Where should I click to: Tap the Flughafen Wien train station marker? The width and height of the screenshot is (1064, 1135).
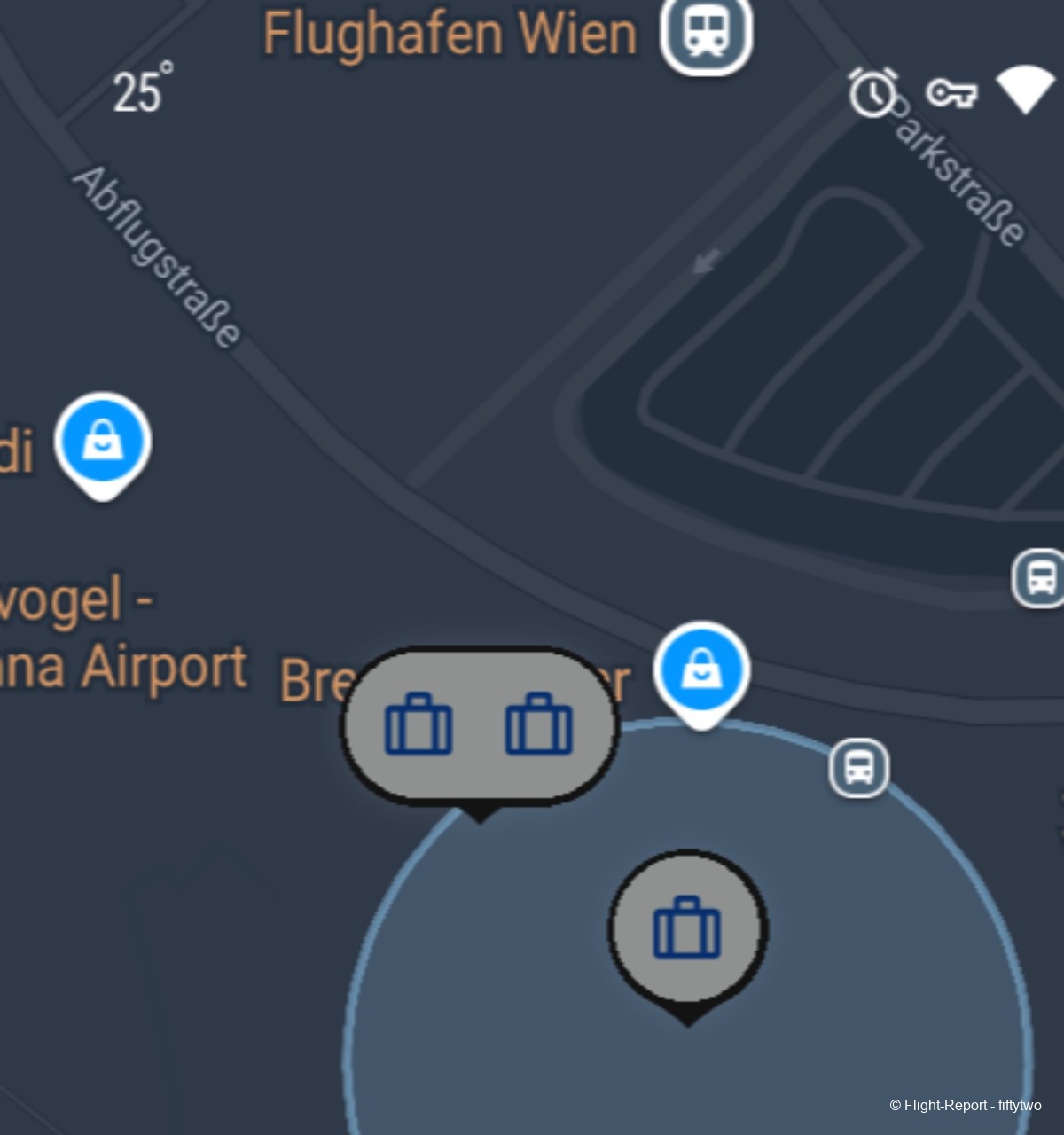[707, 32]
